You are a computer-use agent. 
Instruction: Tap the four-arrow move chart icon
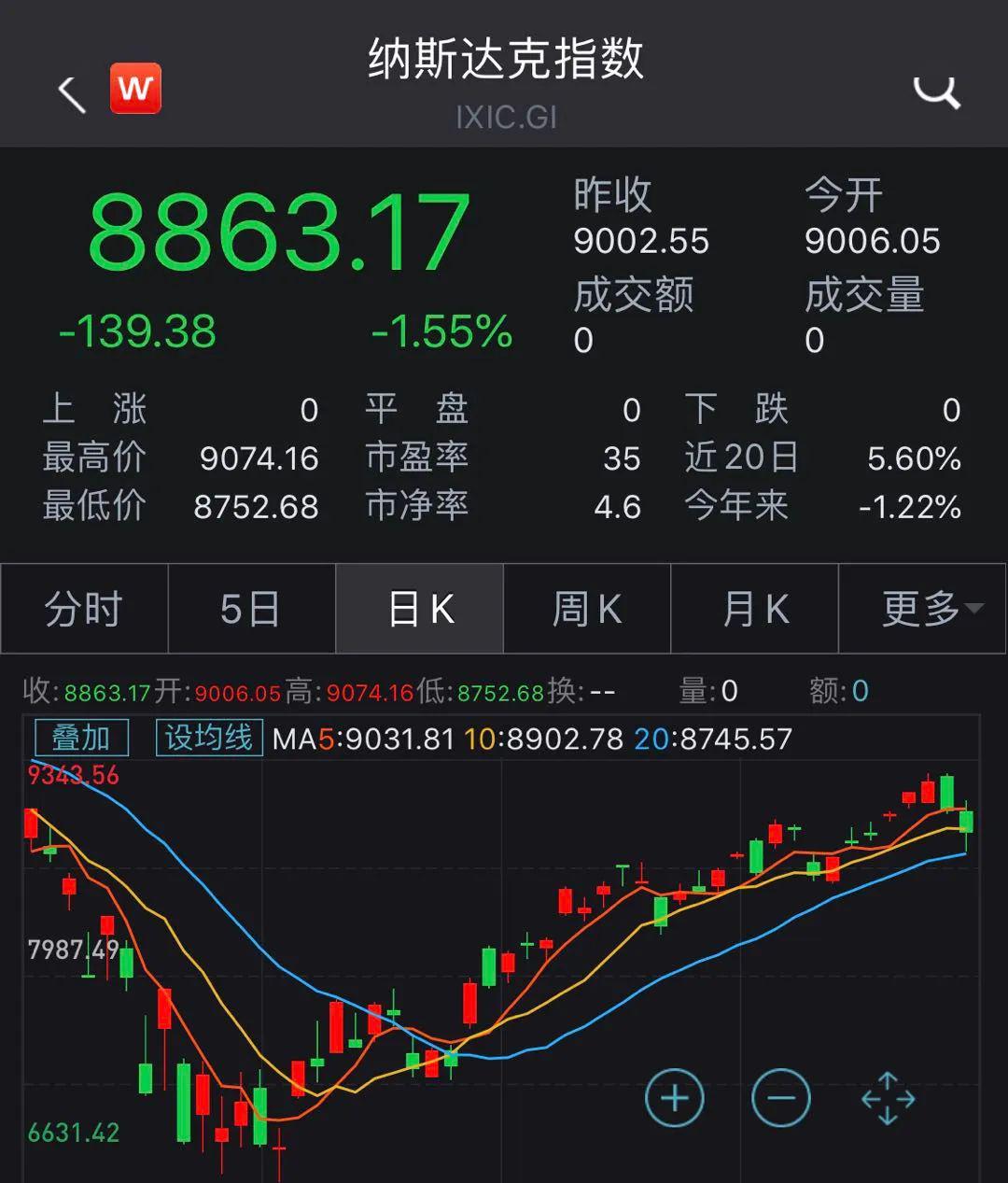[888, 1098]
